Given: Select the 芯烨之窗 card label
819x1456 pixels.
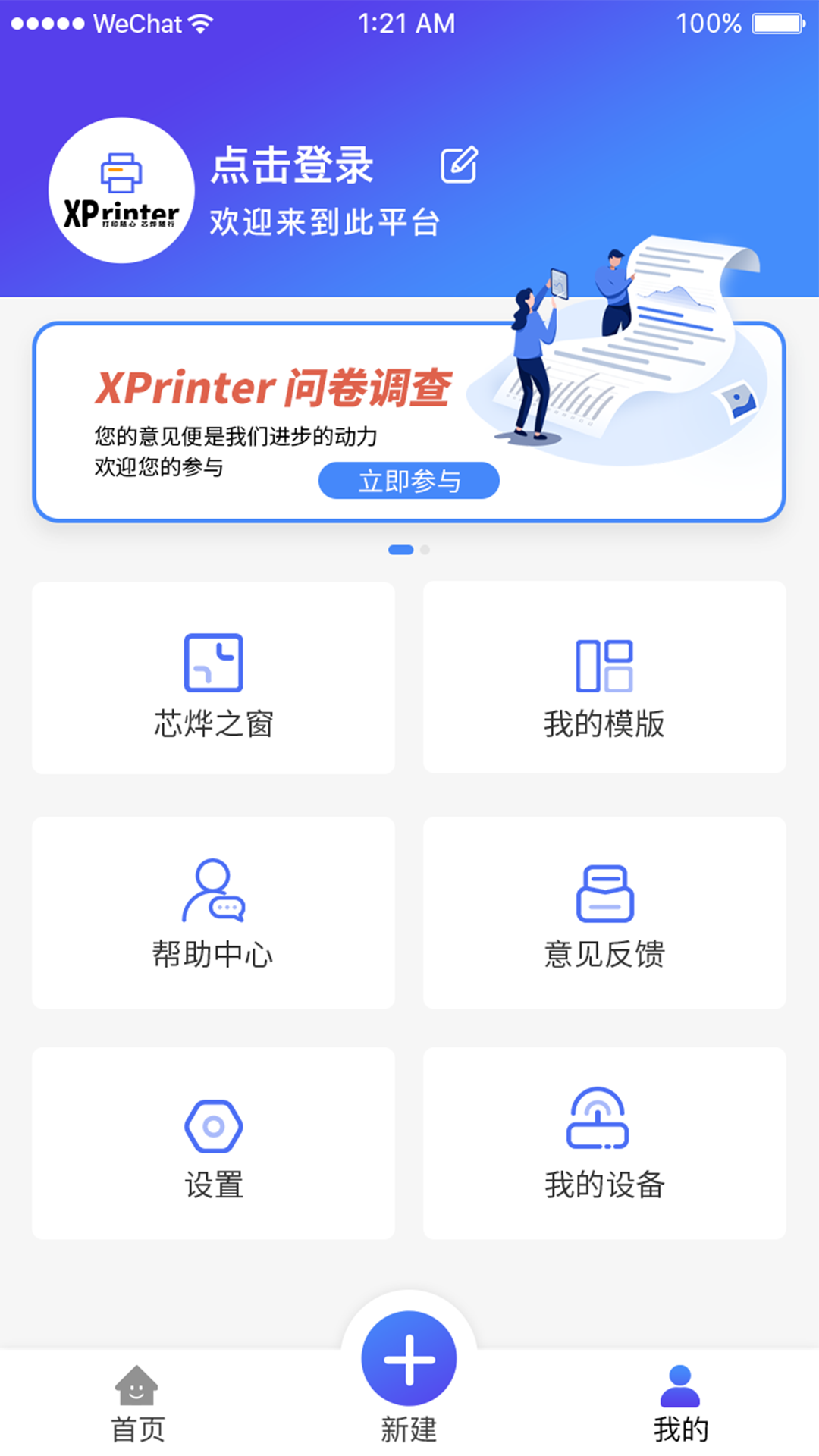Looking at the screenshot, I should pyautogui.click(x=213, y=724).
